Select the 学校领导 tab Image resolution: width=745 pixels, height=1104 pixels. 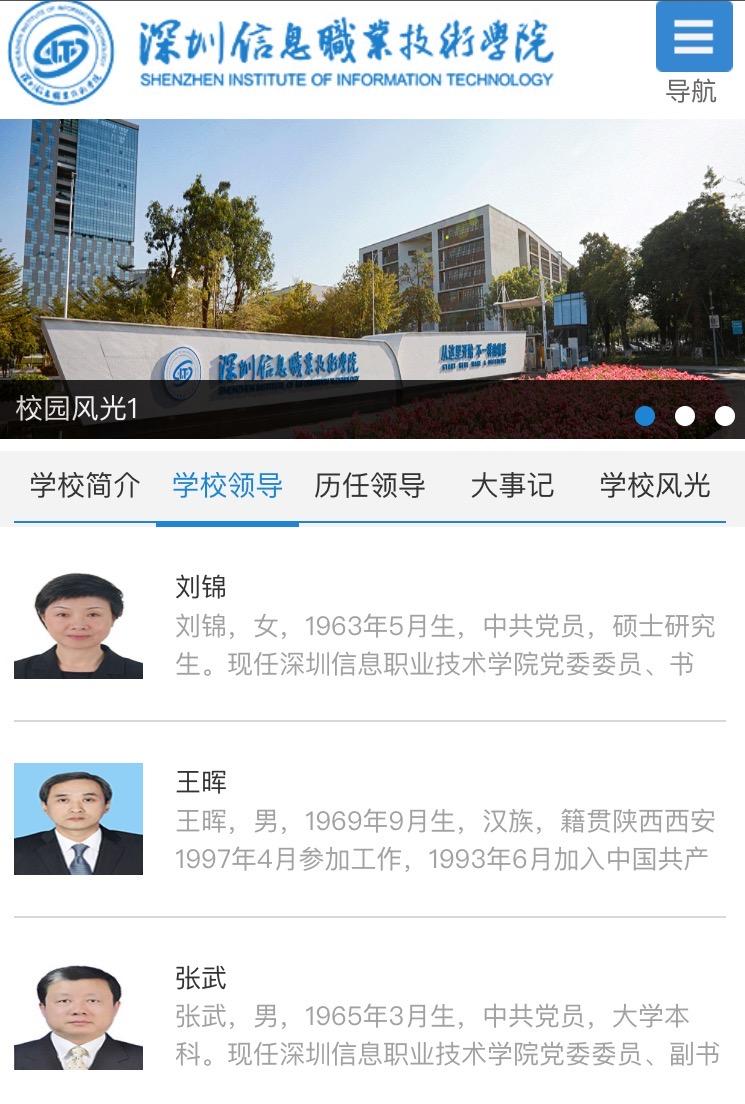pos(227,486)
